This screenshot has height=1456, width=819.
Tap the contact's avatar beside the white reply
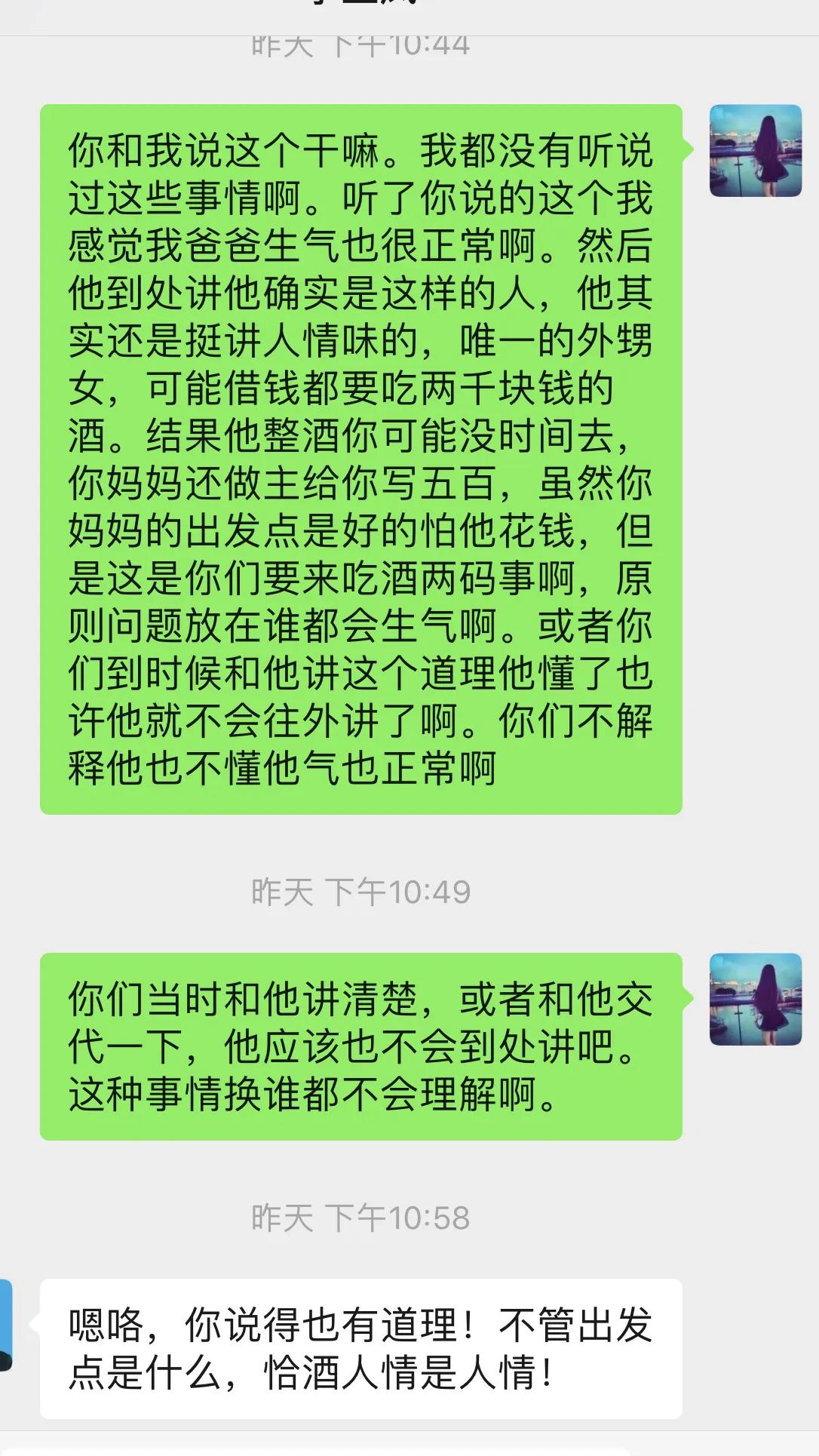click(x=6, y=1325)
